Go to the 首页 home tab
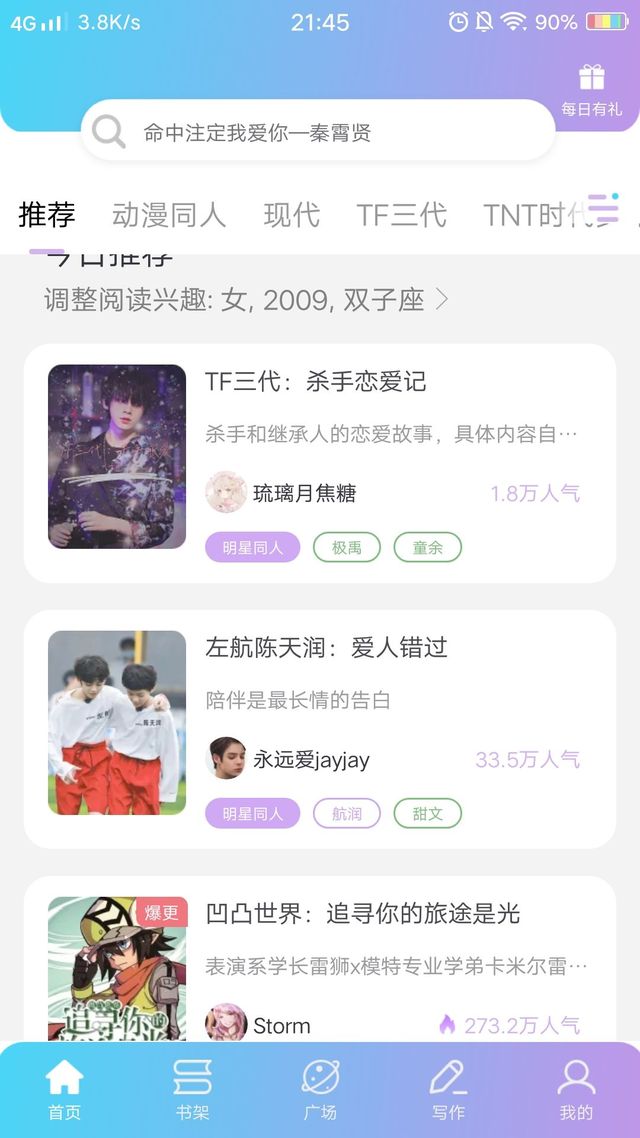Image resolution: width=640 pixels, height=1138 pixels. (x=64, y=1090)
